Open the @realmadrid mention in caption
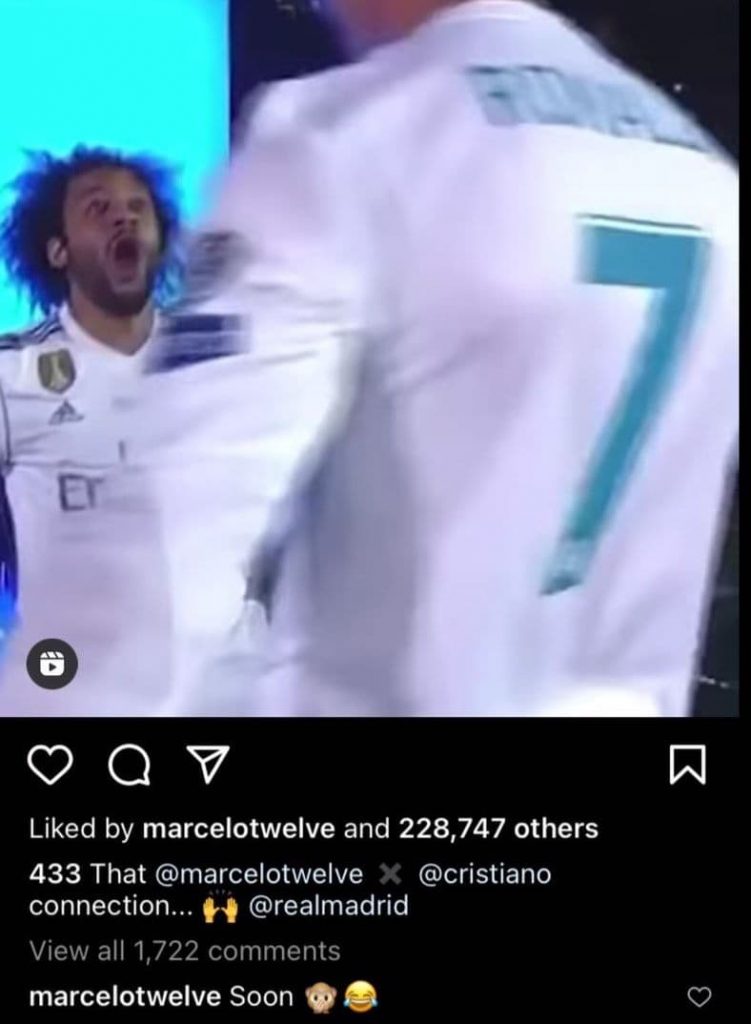This screenshot has width=751, height=1024. pyautogui.click(x=327, y=908)
